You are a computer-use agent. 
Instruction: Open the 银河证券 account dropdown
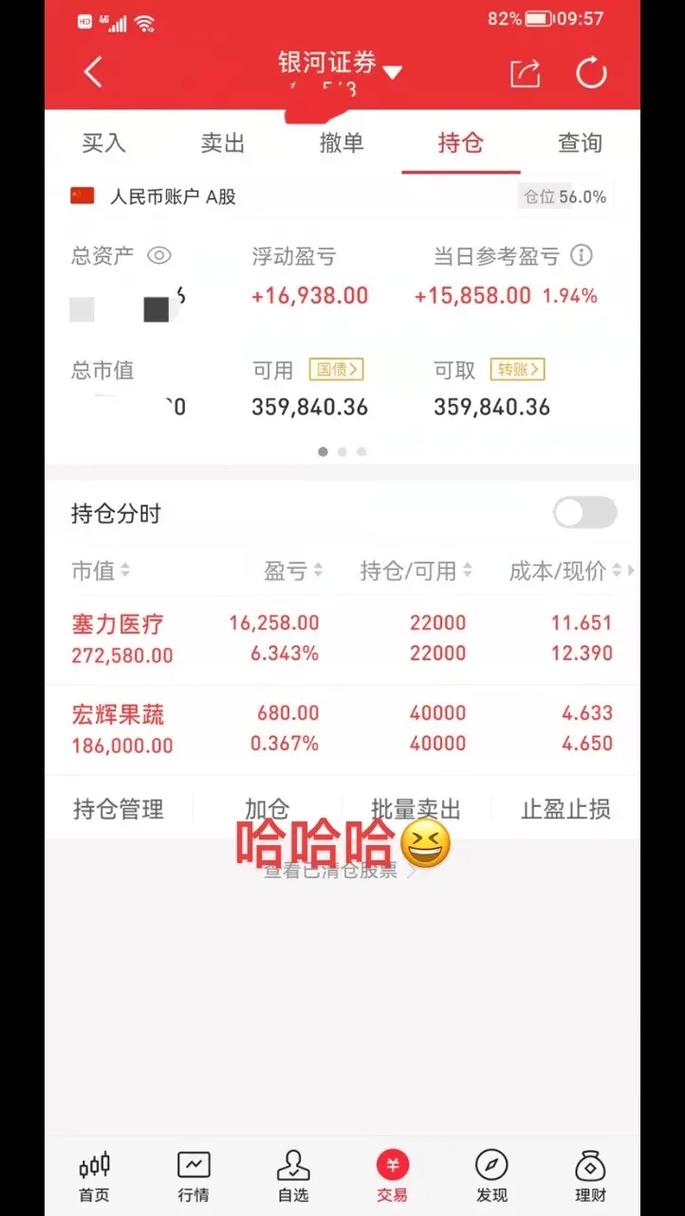coord(392,72)
